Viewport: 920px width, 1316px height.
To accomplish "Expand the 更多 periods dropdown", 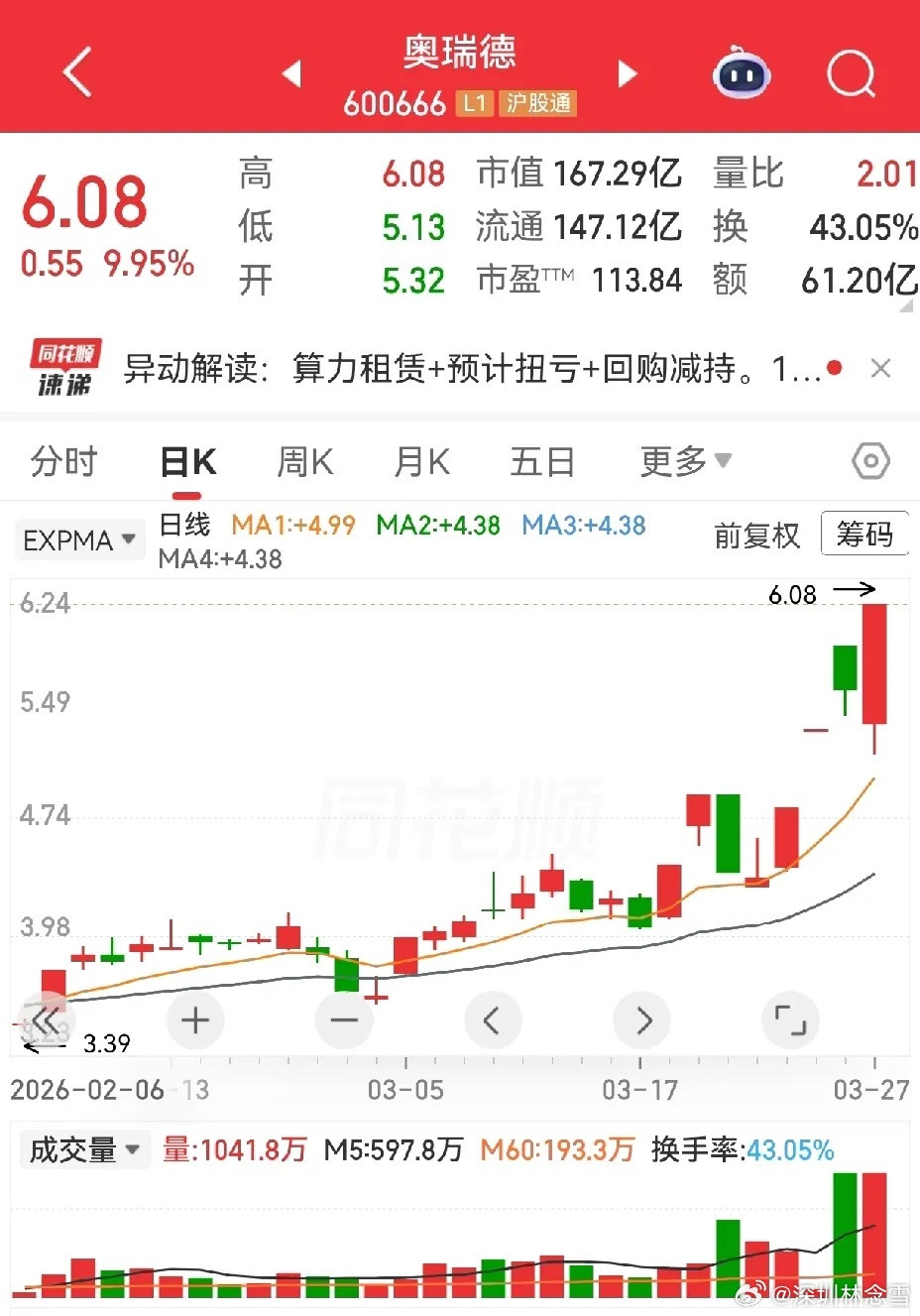I will (684, 460).
